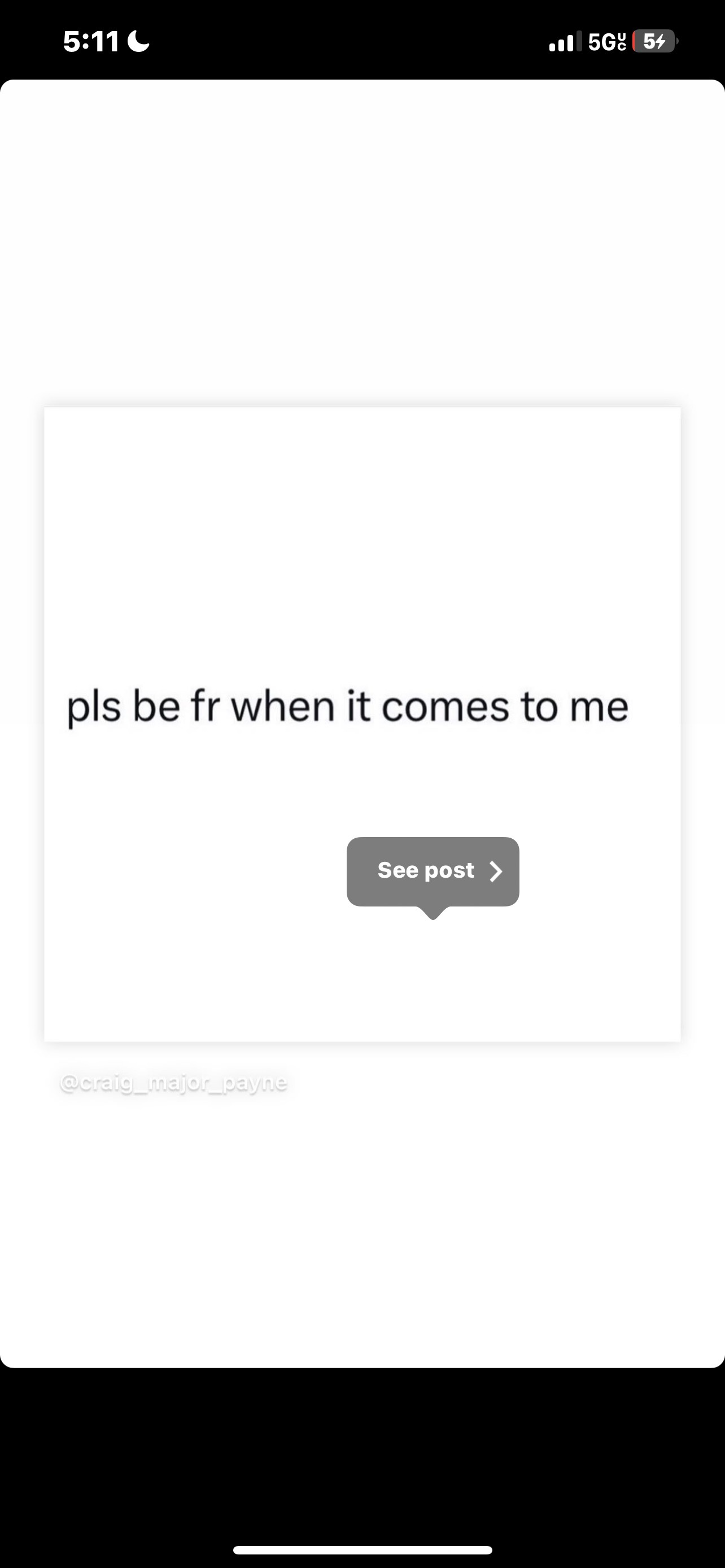725x1568 pixels.
Task: Open the shared post card
Action: [x=361, y=608]
